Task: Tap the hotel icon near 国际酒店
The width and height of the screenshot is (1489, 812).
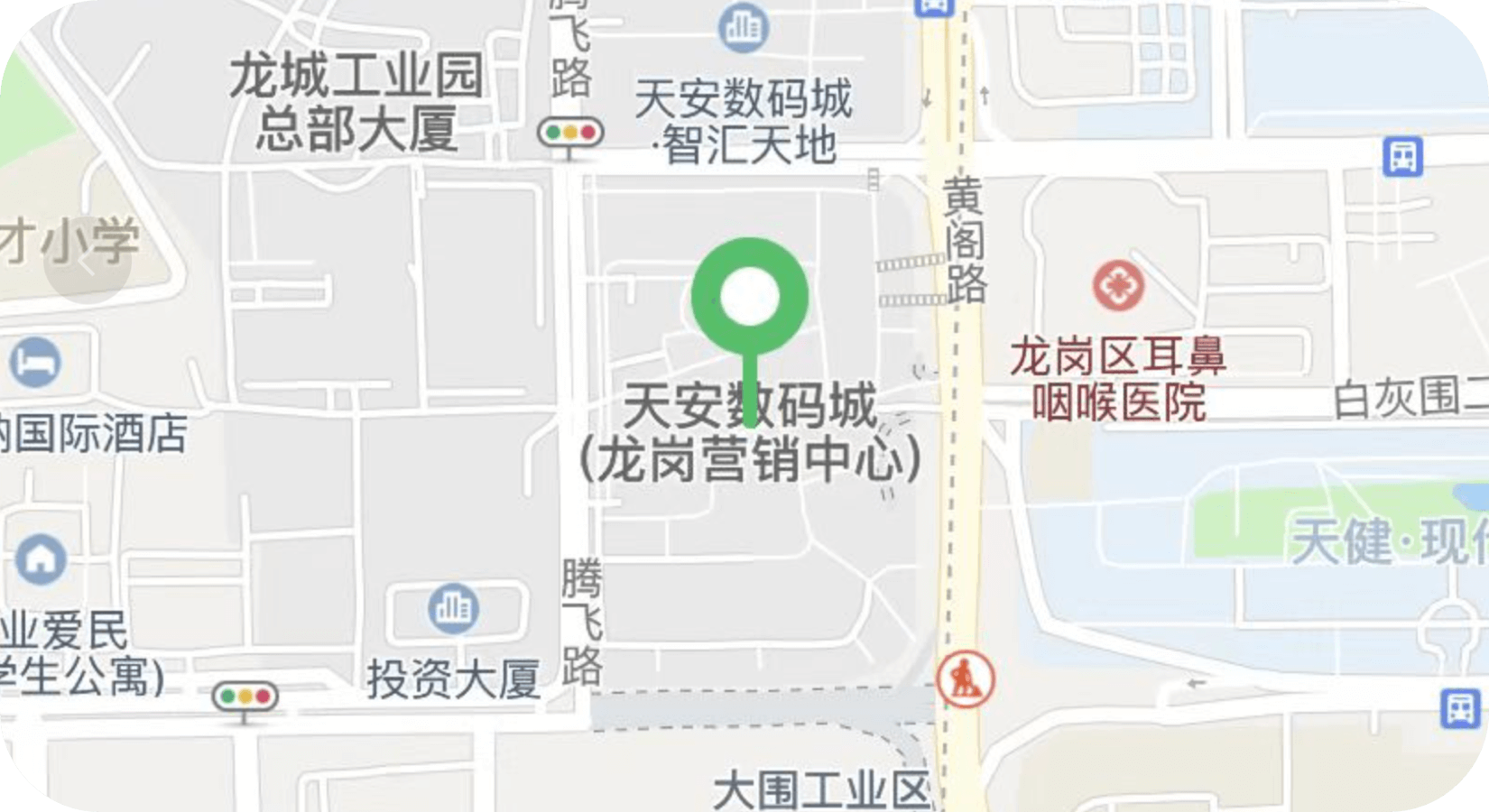Action: tap(35, 363)
